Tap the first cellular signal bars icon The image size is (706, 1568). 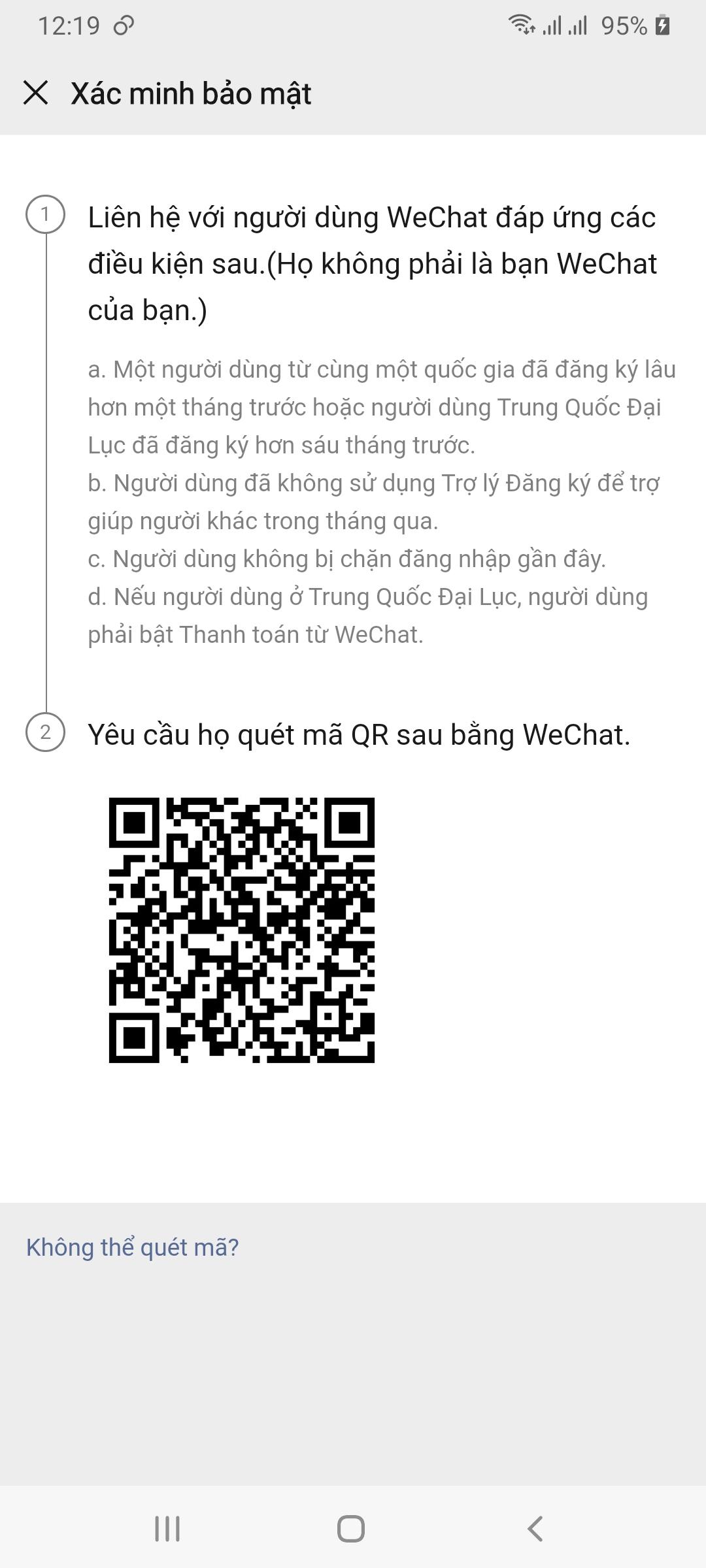pyautogui.click(x=552, y=25)
